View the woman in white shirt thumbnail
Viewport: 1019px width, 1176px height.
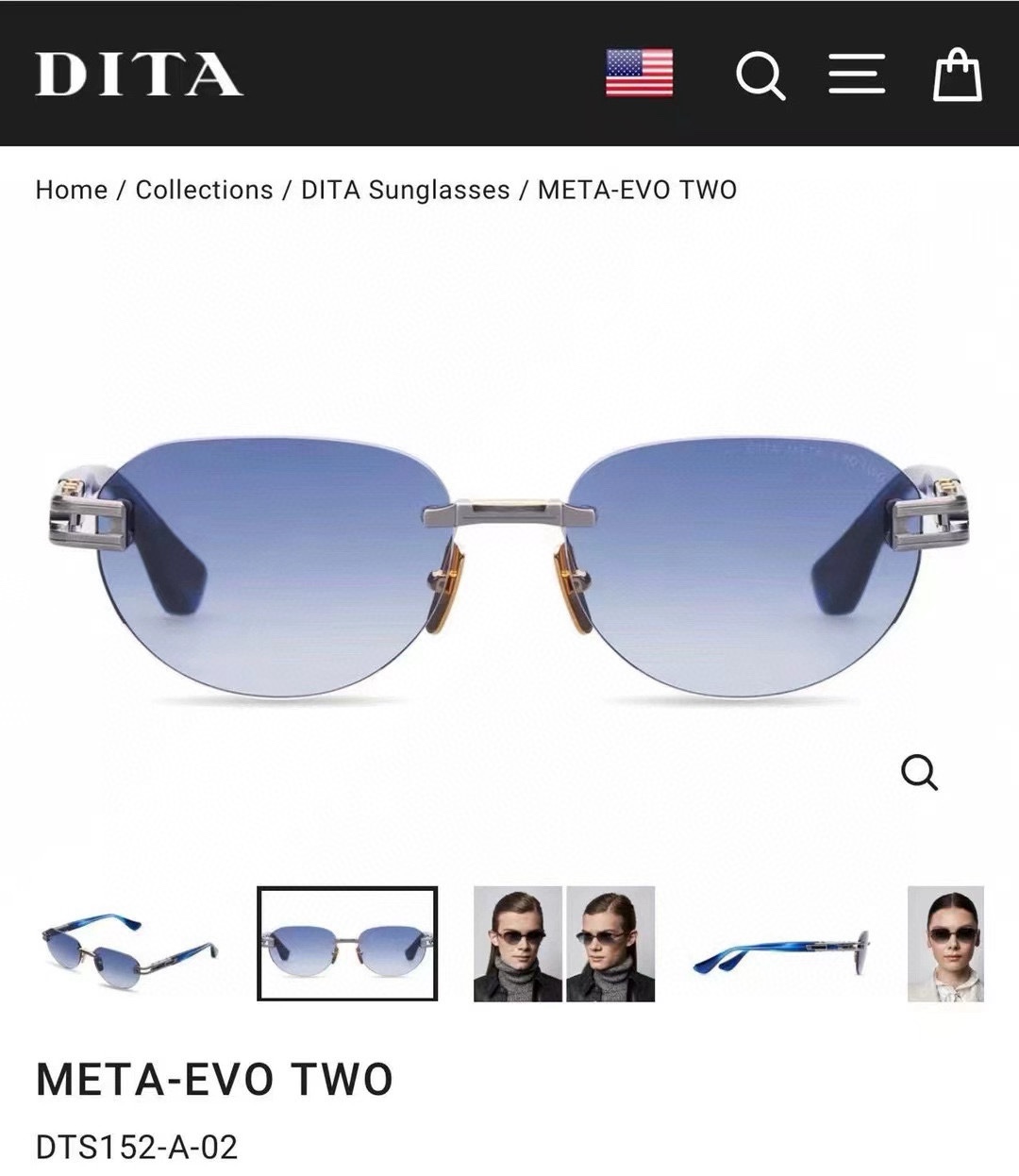tap(945, 944)
